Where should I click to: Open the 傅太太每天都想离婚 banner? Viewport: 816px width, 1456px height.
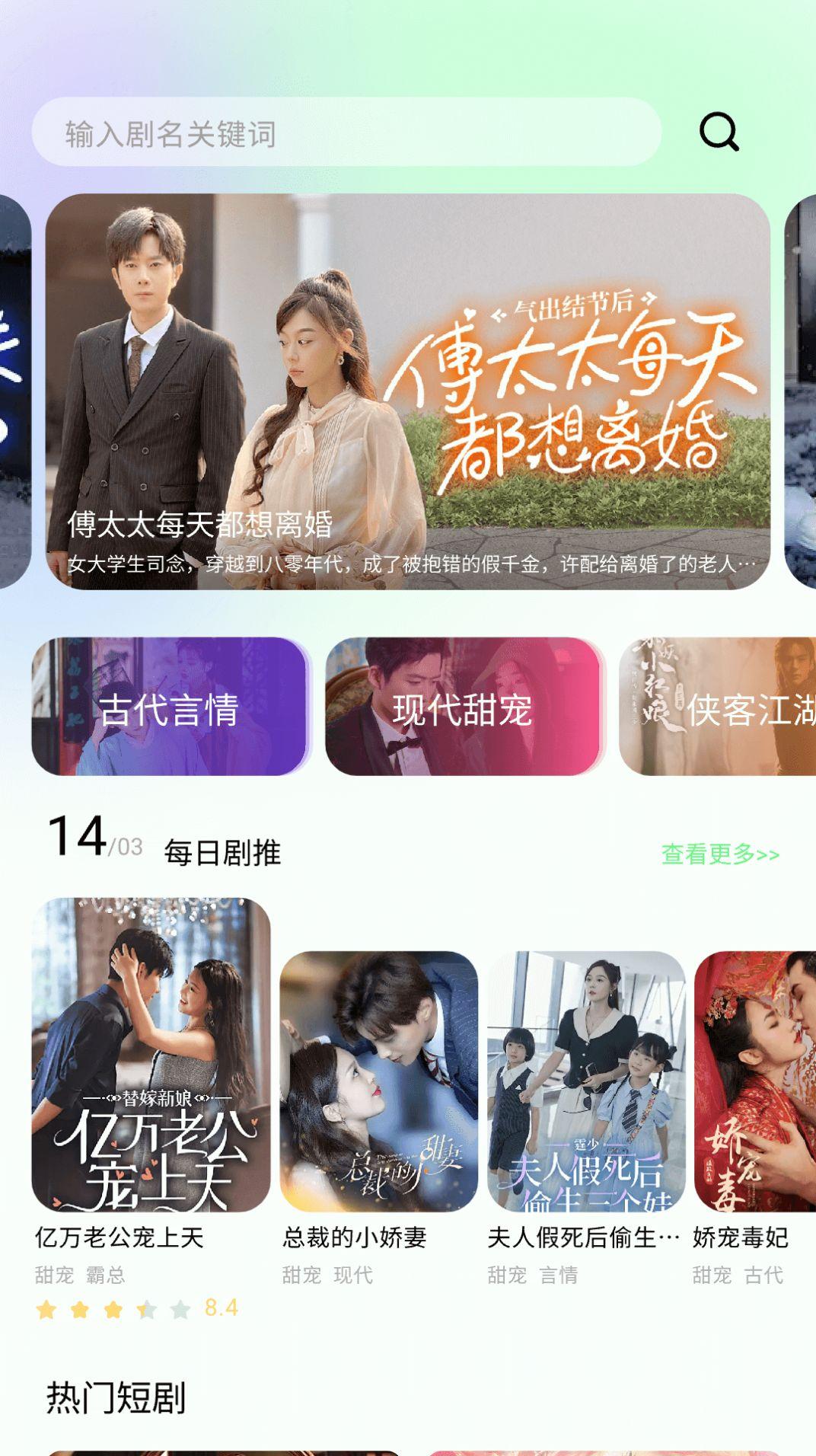[407, 391]
